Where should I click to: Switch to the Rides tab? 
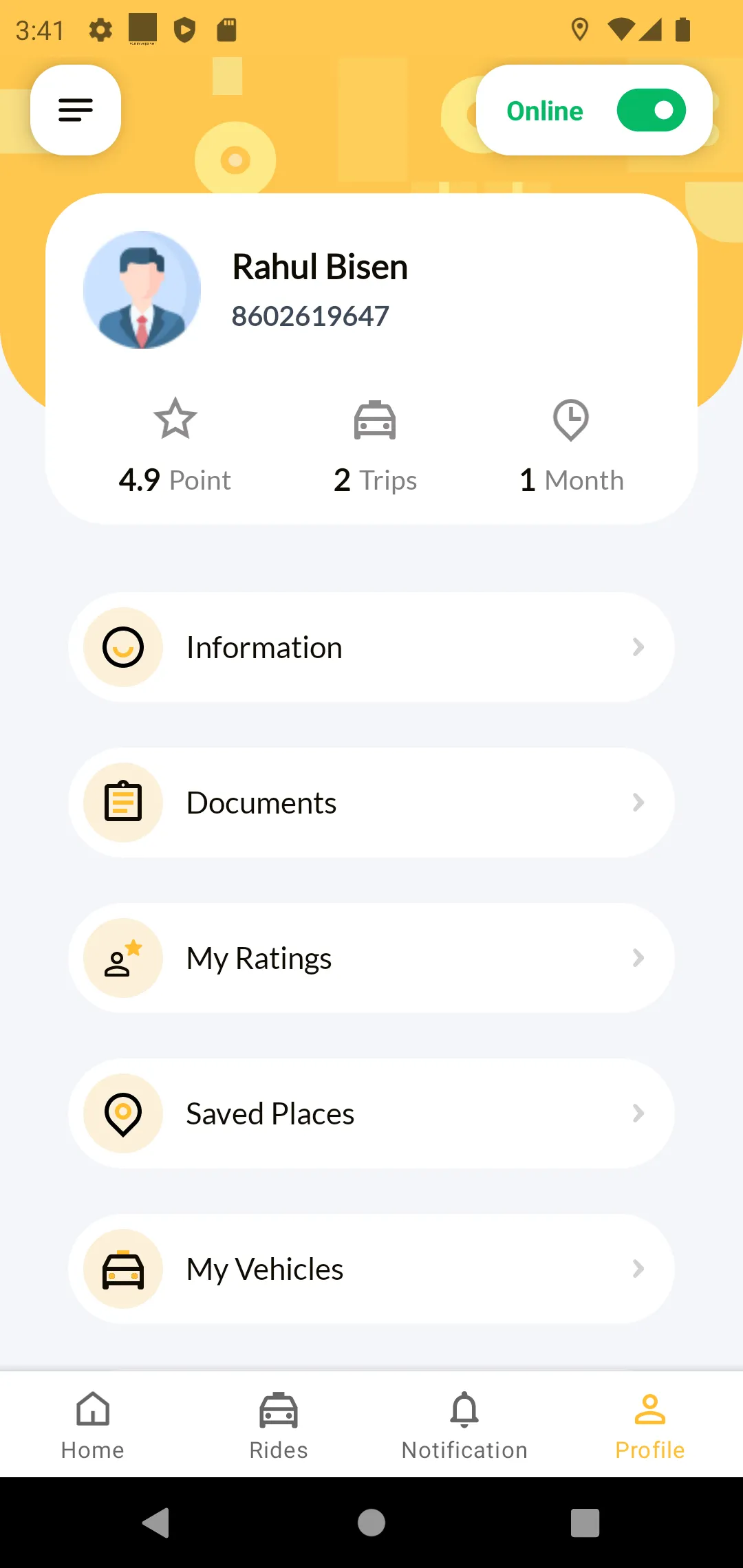278,1424
